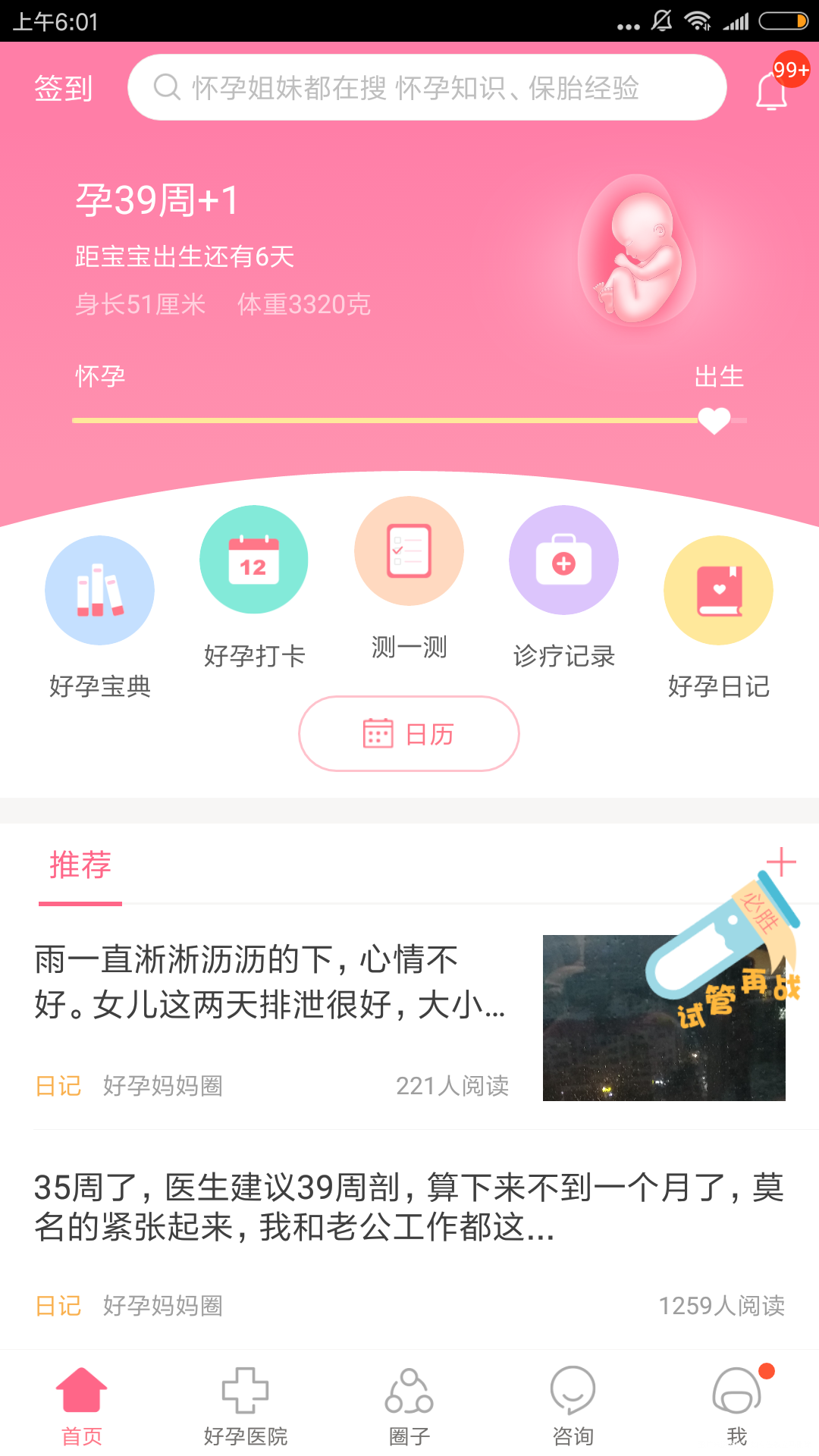Open the rainy window article thumbnail
Viewport: 819px width, 1456px height.
tap(664, 1016)
